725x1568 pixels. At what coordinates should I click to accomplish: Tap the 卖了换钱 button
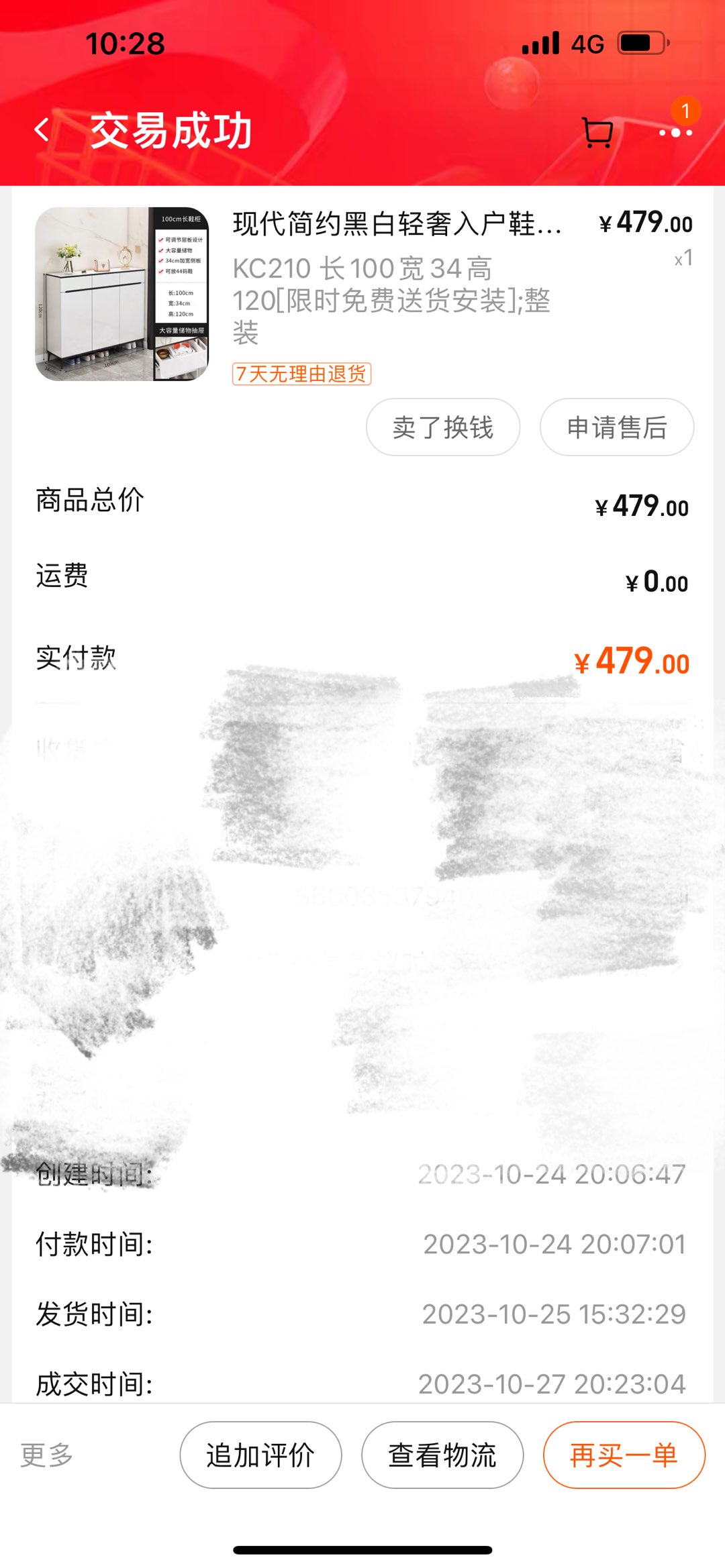[x=442, y=427]
